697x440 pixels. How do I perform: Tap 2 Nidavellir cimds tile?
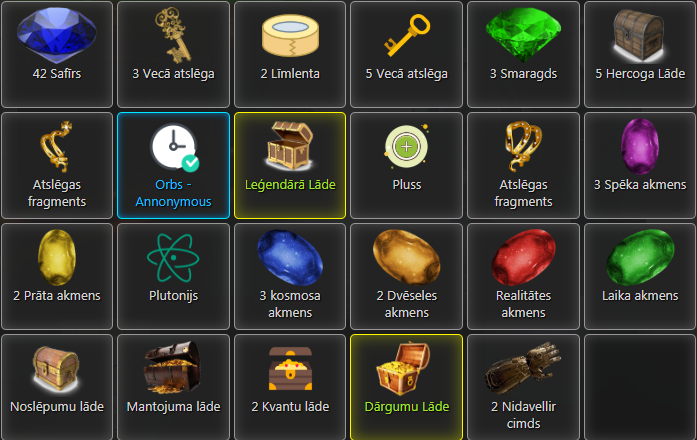(x=523, y=387)
